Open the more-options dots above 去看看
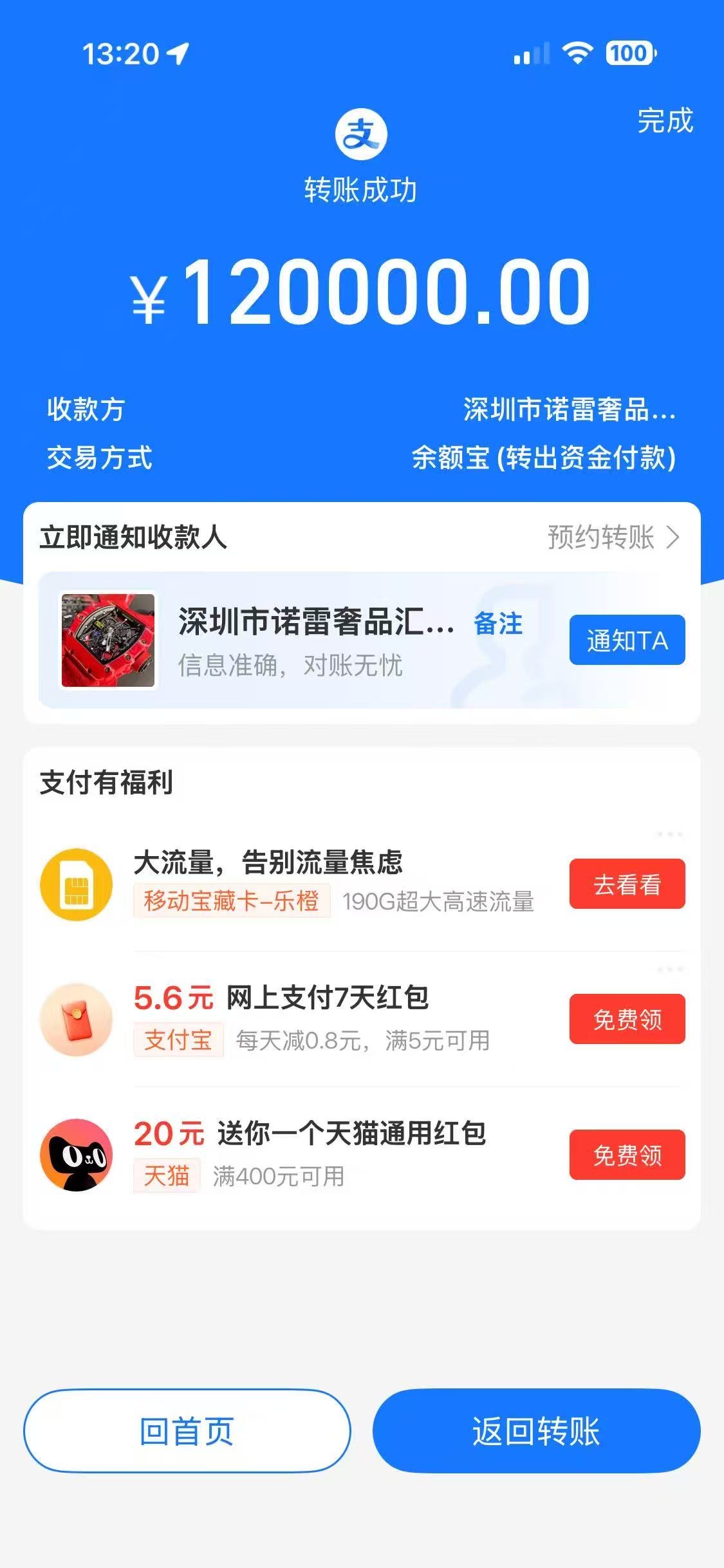724x1568 pixels. click(669, 835)
